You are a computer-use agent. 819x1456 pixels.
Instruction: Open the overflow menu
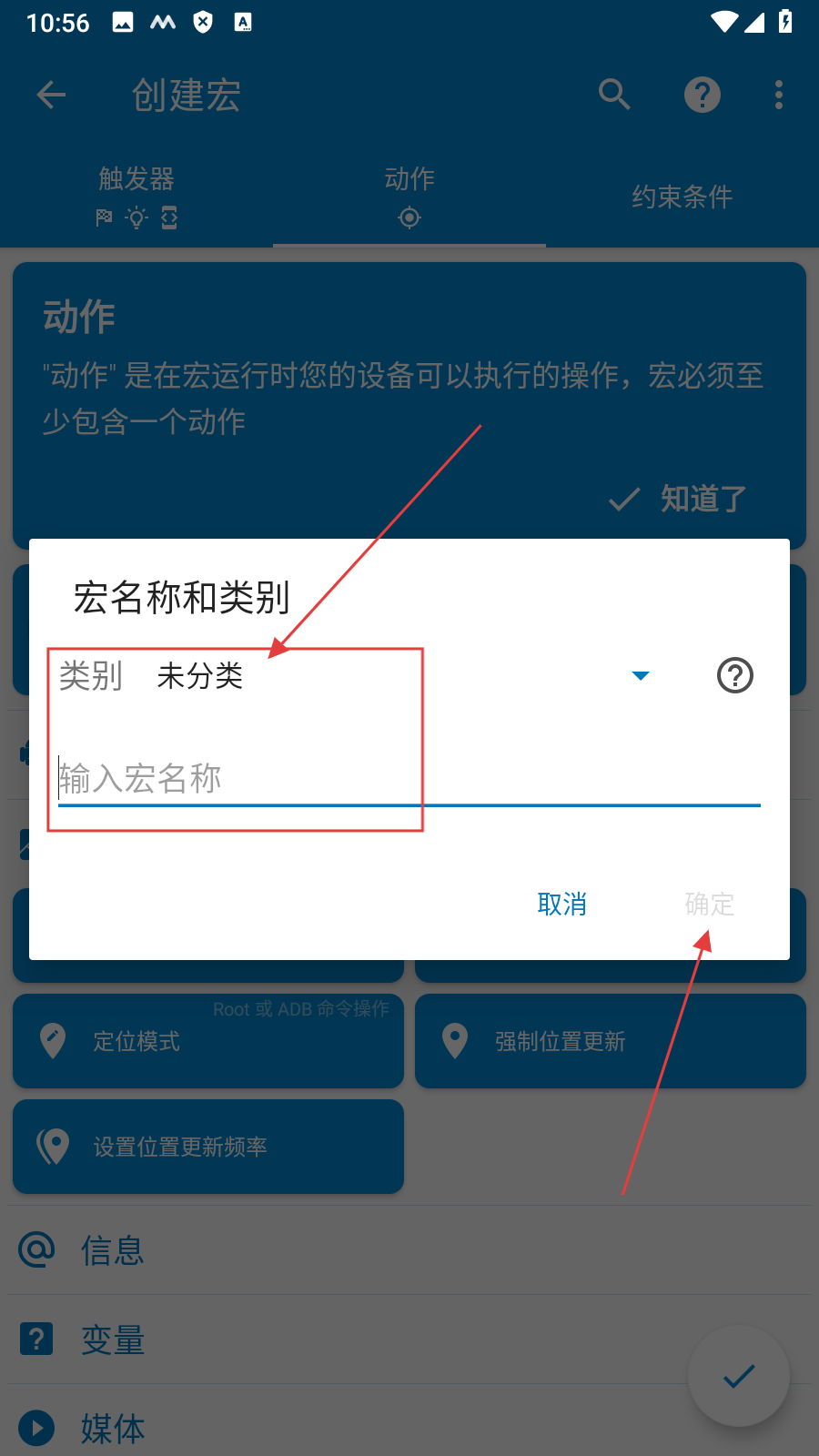click(x=779, y=95)
